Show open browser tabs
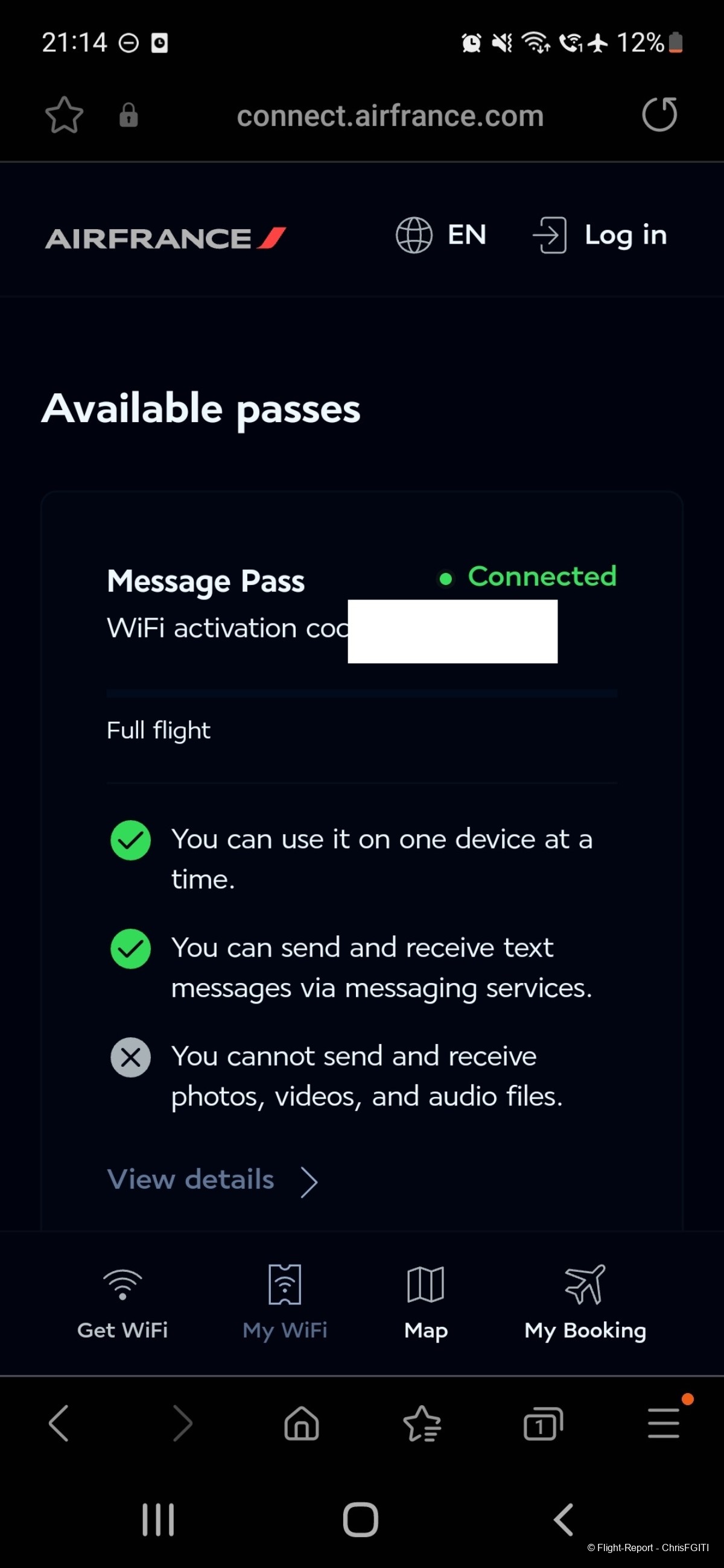The height and width of the screenshot is (1568, 724). [x=542, y=1423]
